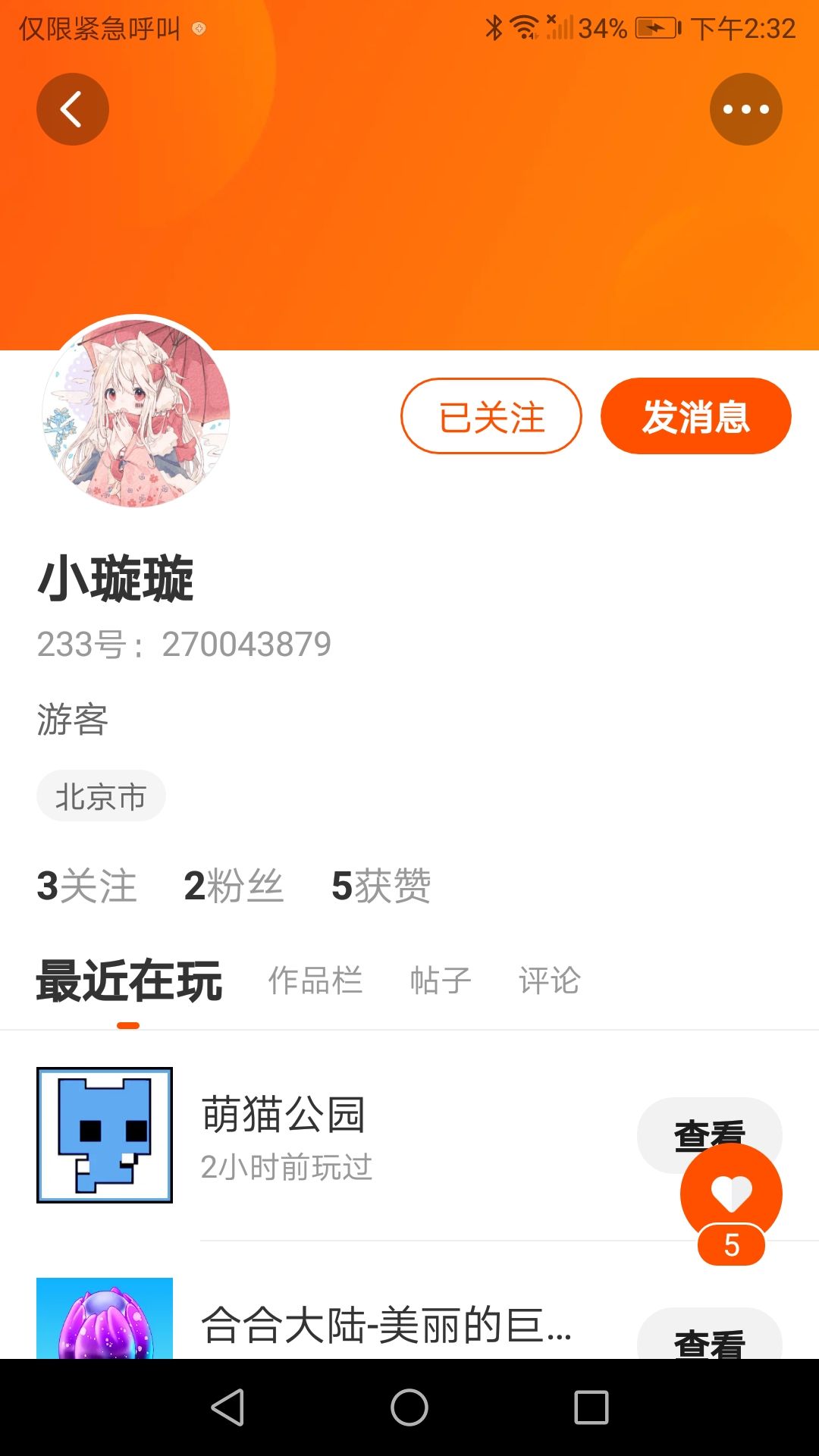
Task: Switch to the 评论 tab
Action: 550,981
